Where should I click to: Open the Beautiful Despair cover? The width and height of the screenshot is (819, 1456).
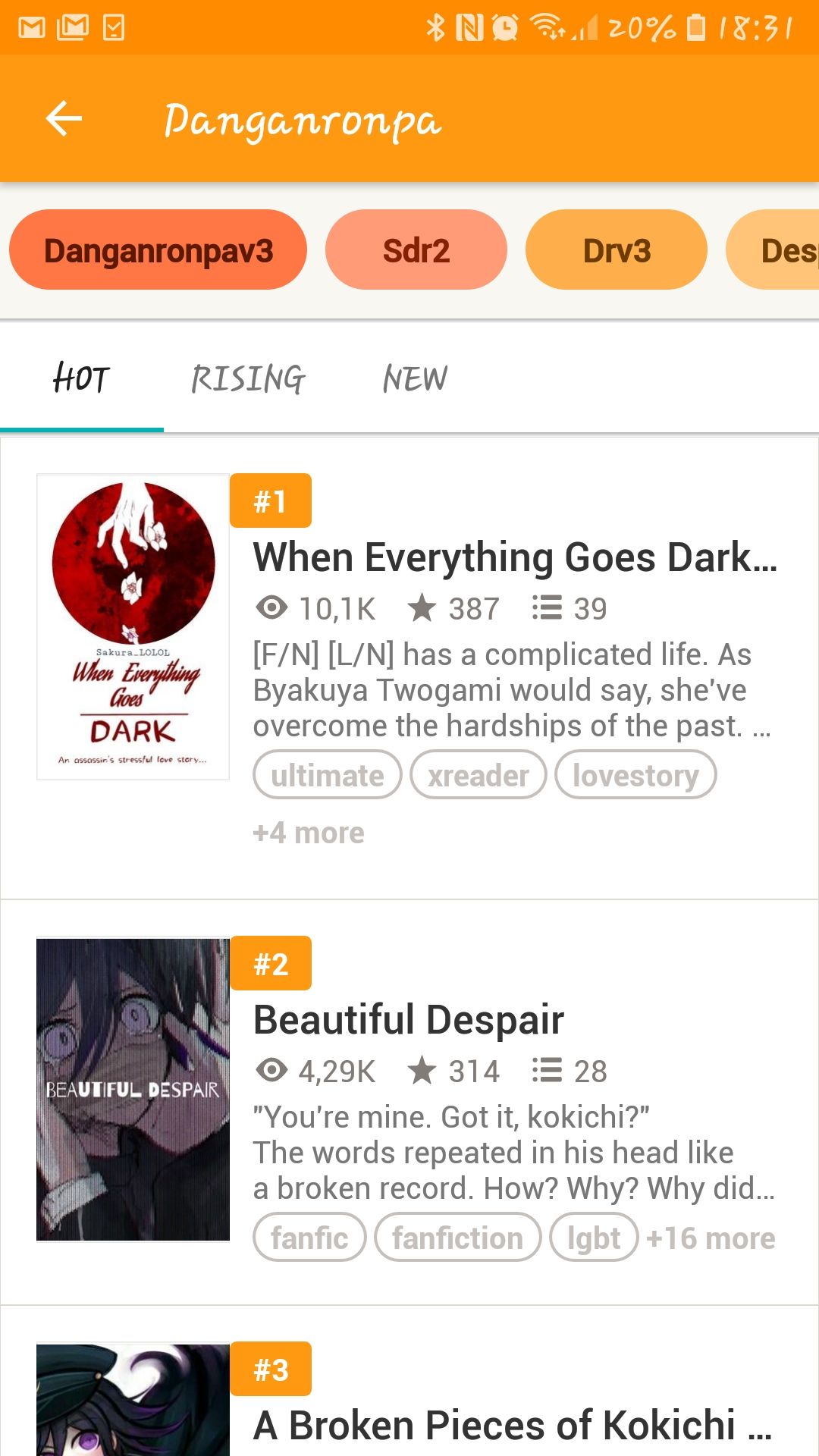pos(133,1089)
